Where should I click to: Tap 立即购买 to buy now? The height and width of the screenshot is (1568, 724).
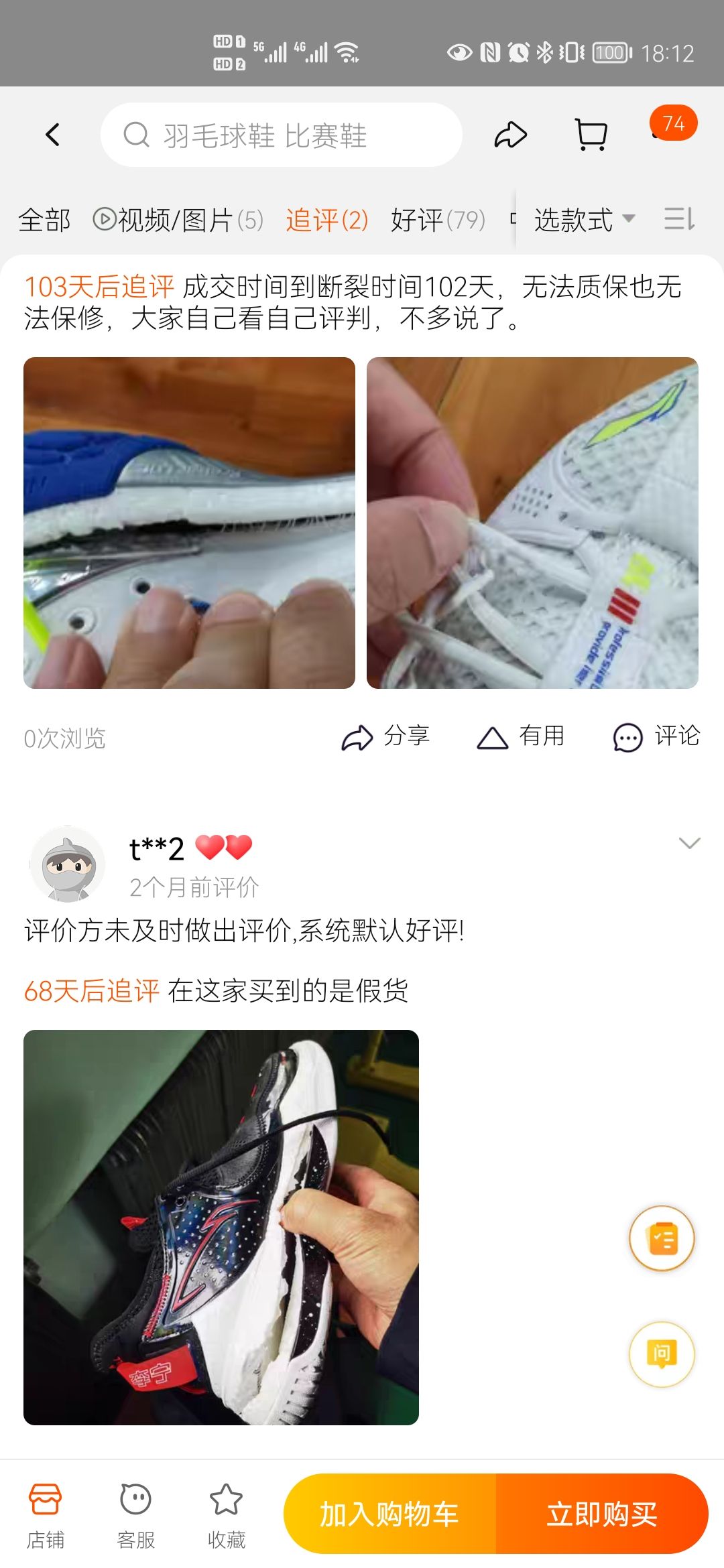click(x=602, y=1514)
